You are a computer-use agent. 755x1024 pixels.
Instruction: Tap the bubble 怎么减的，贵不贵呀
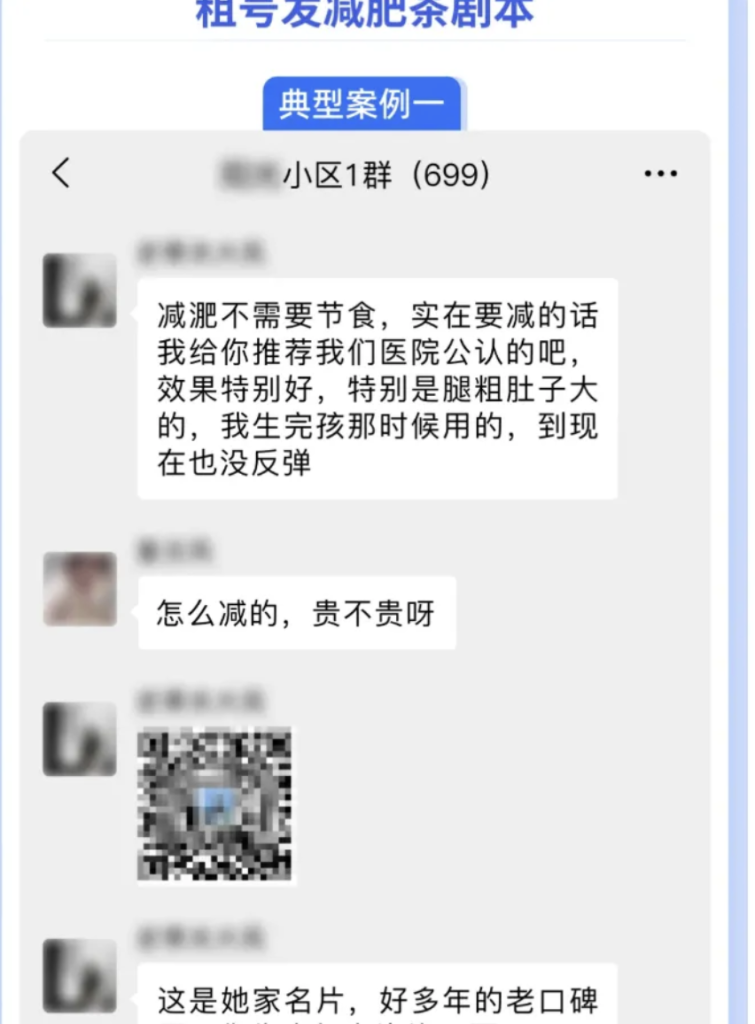[x=300, y=614]
